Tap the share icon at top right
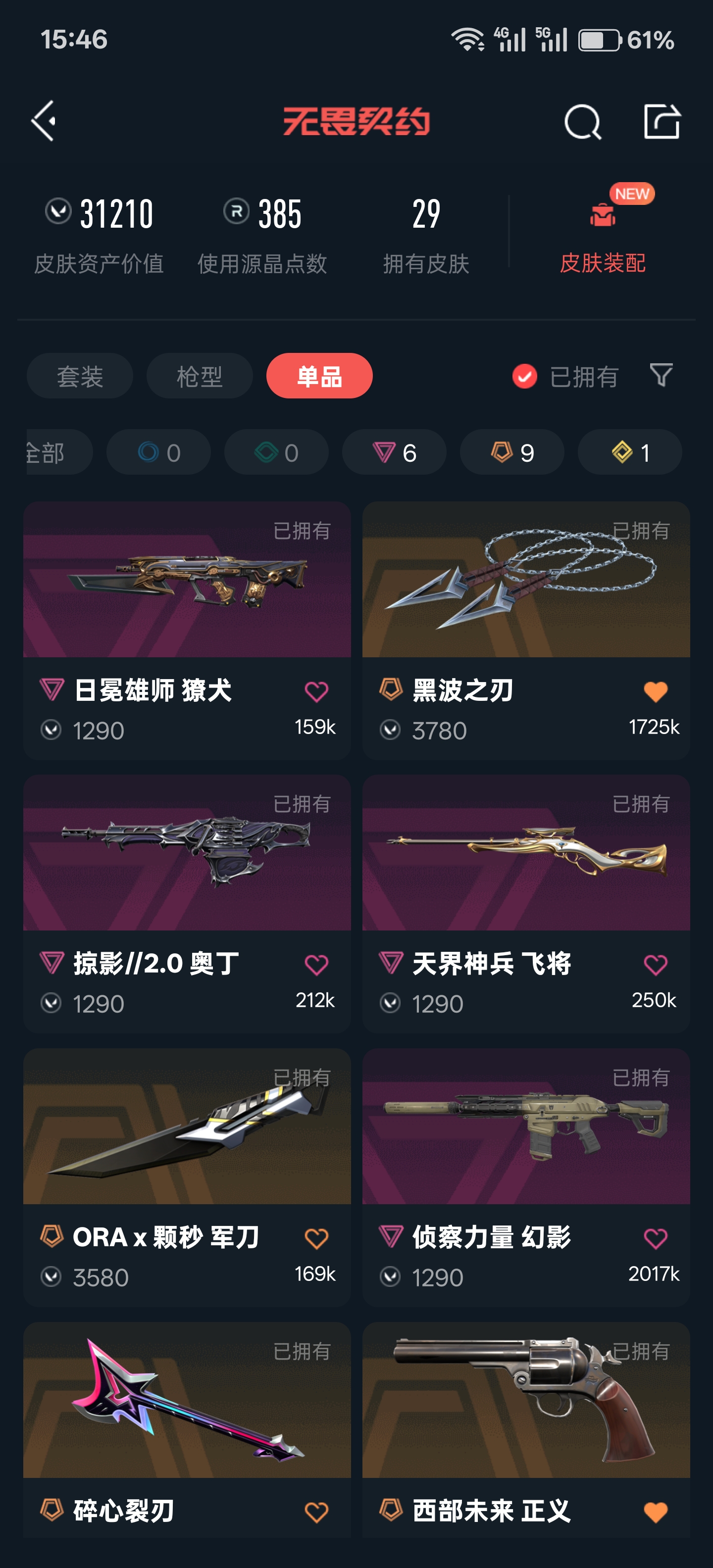Screen dimensions: 713x1568 click(661, 121)
